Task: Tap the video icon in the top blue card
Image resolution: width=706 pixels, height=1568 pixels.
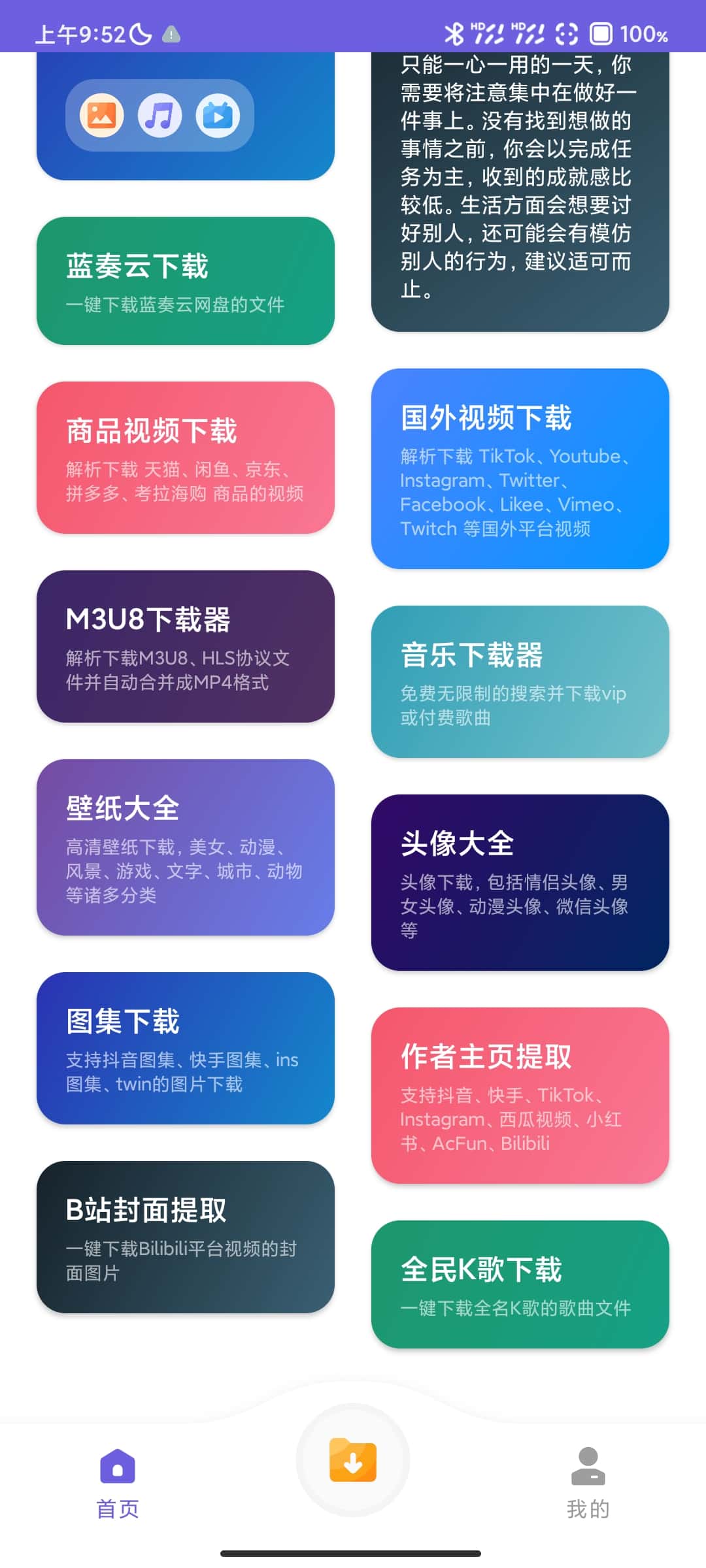Action: 218,116
